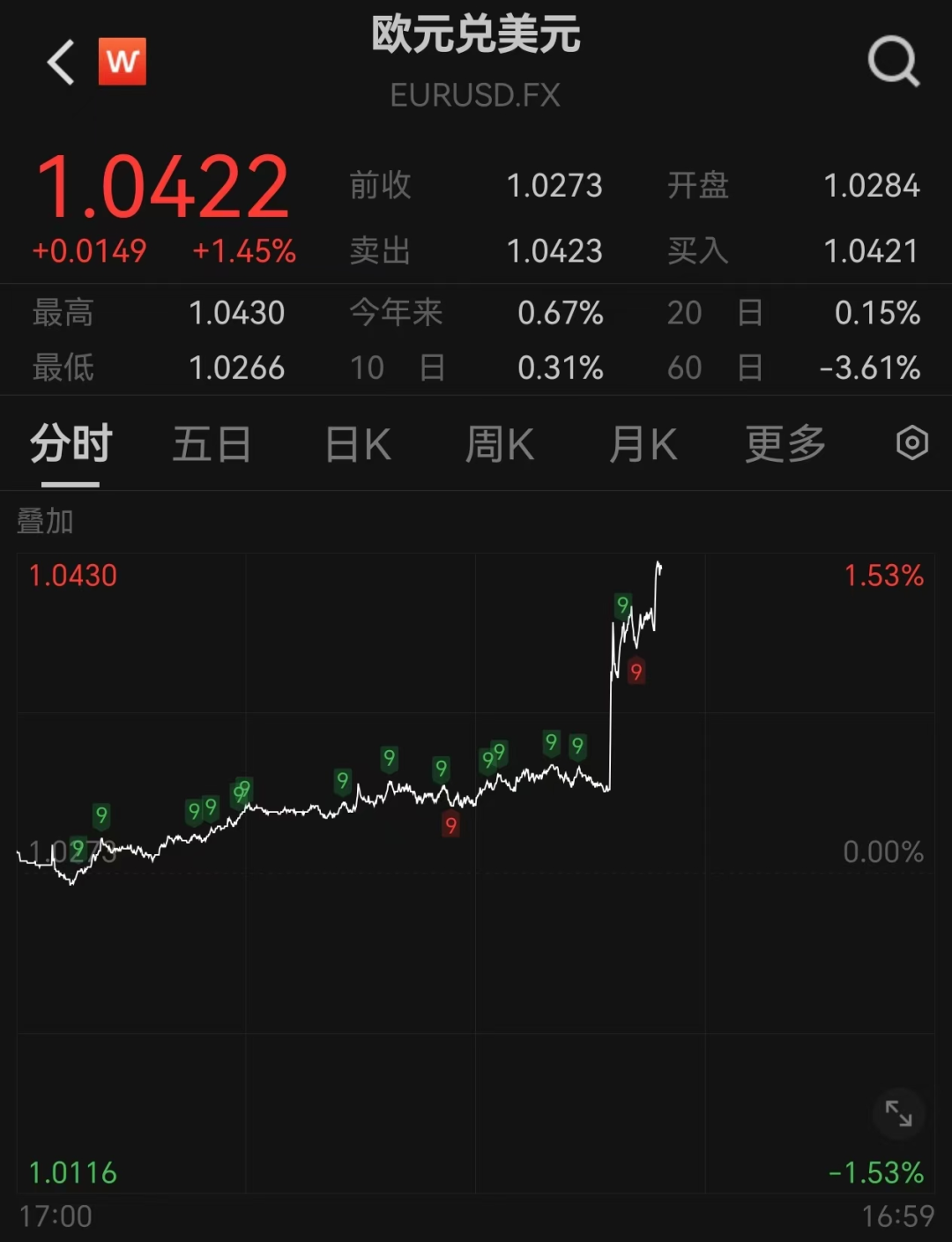
Task: Click the green 9 news marker at the chart peak
Action: 623,606
